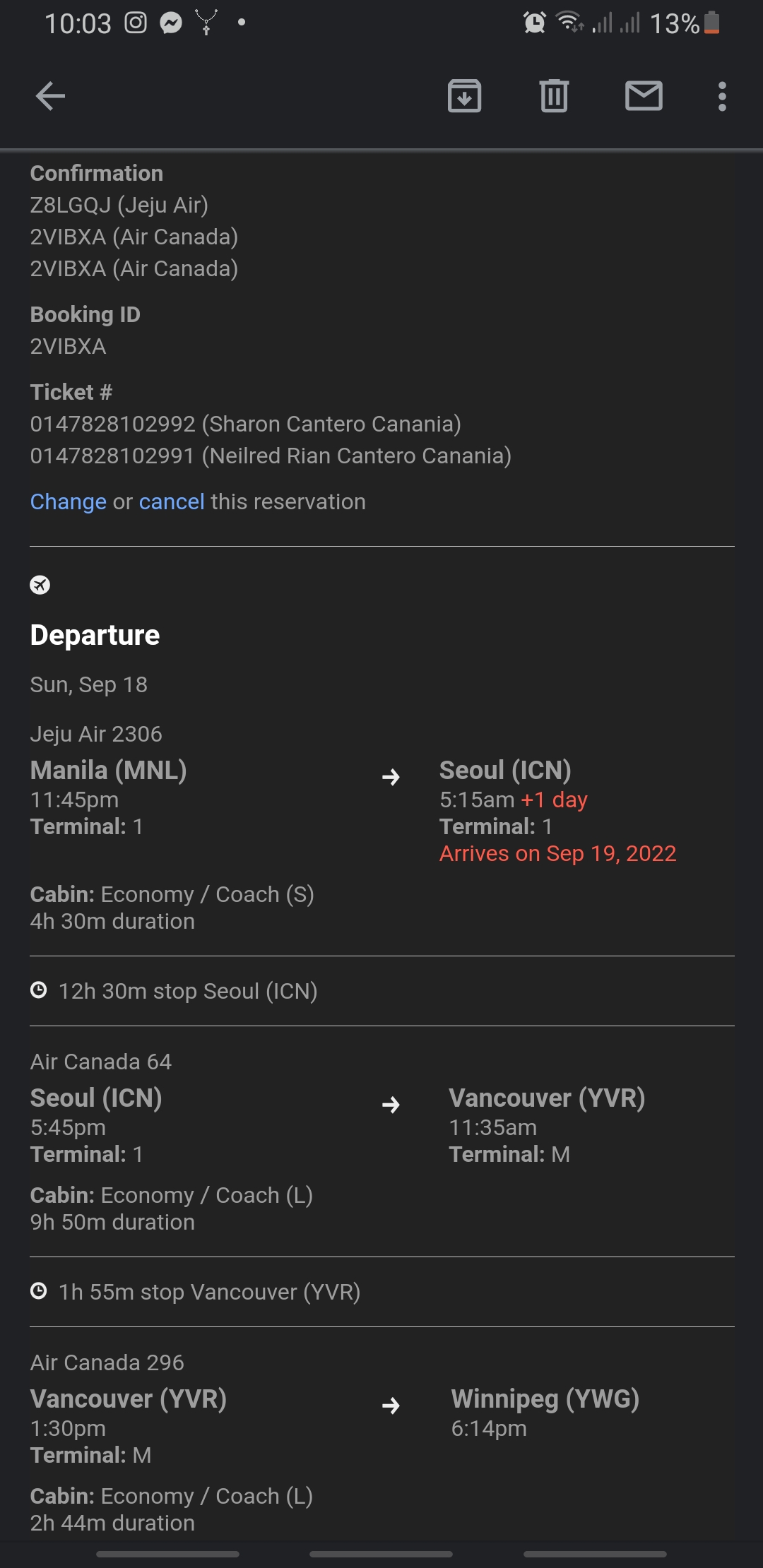
Task: Open the three-dot overflow menu
Action: 721,97
